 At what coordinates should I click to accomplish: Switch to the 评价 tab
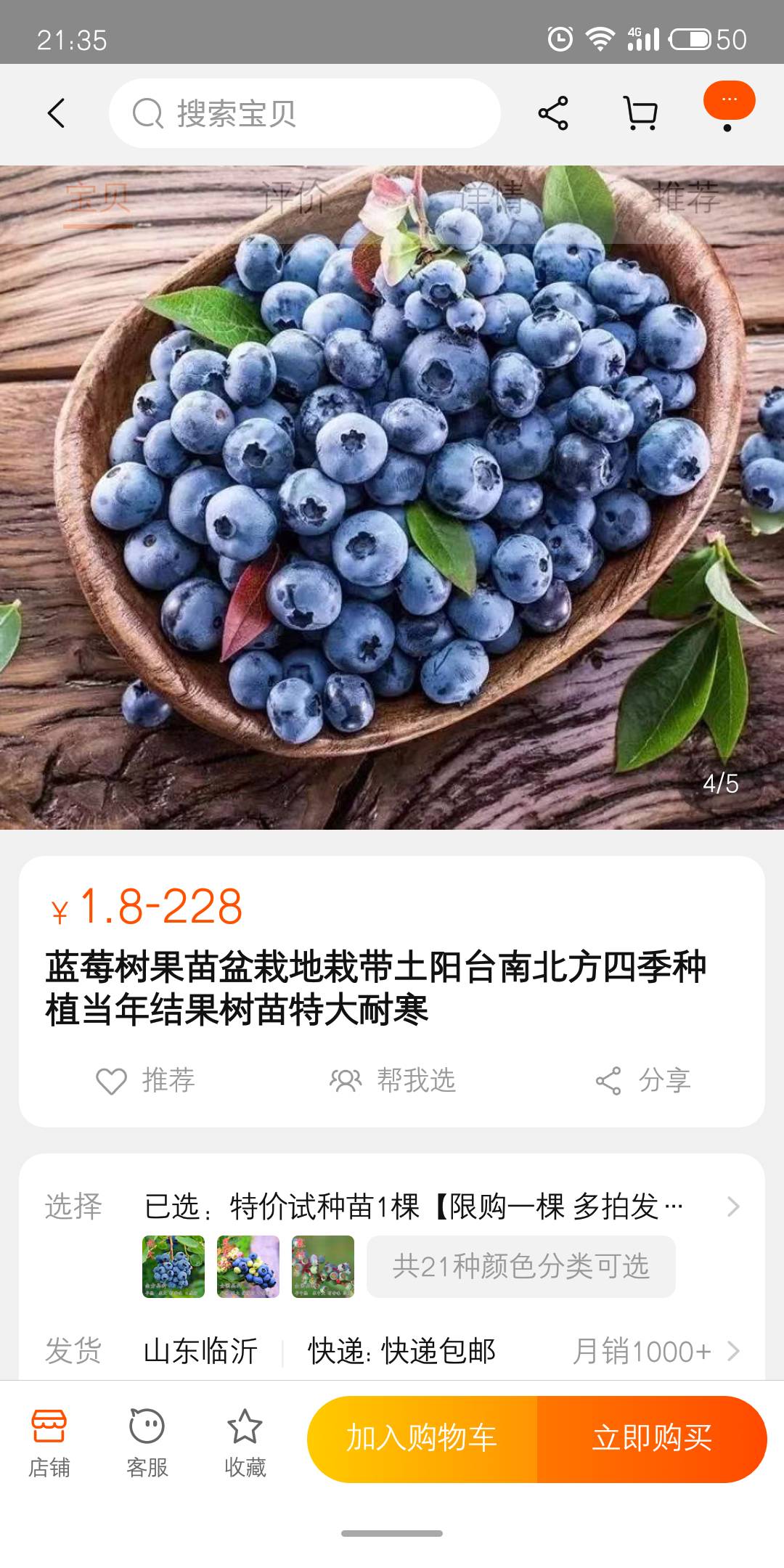[294, 198]
